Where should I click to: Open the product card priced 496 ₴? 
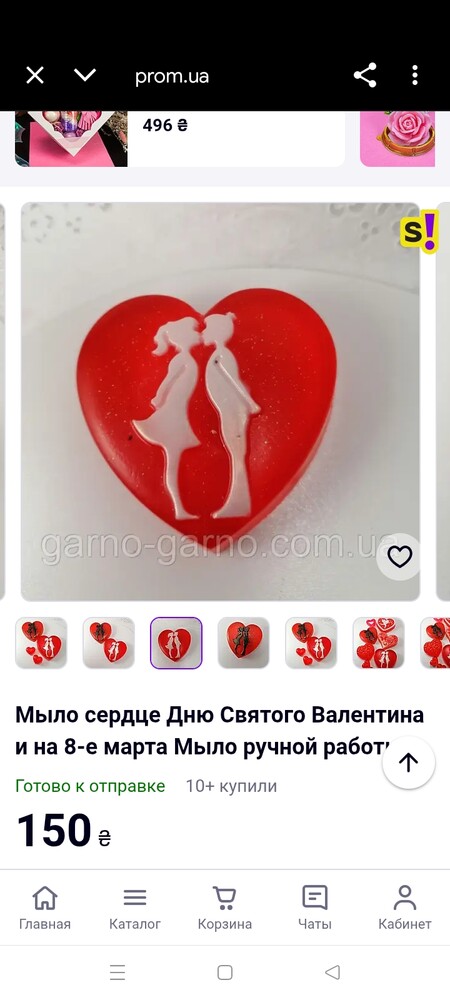point(180,138)
